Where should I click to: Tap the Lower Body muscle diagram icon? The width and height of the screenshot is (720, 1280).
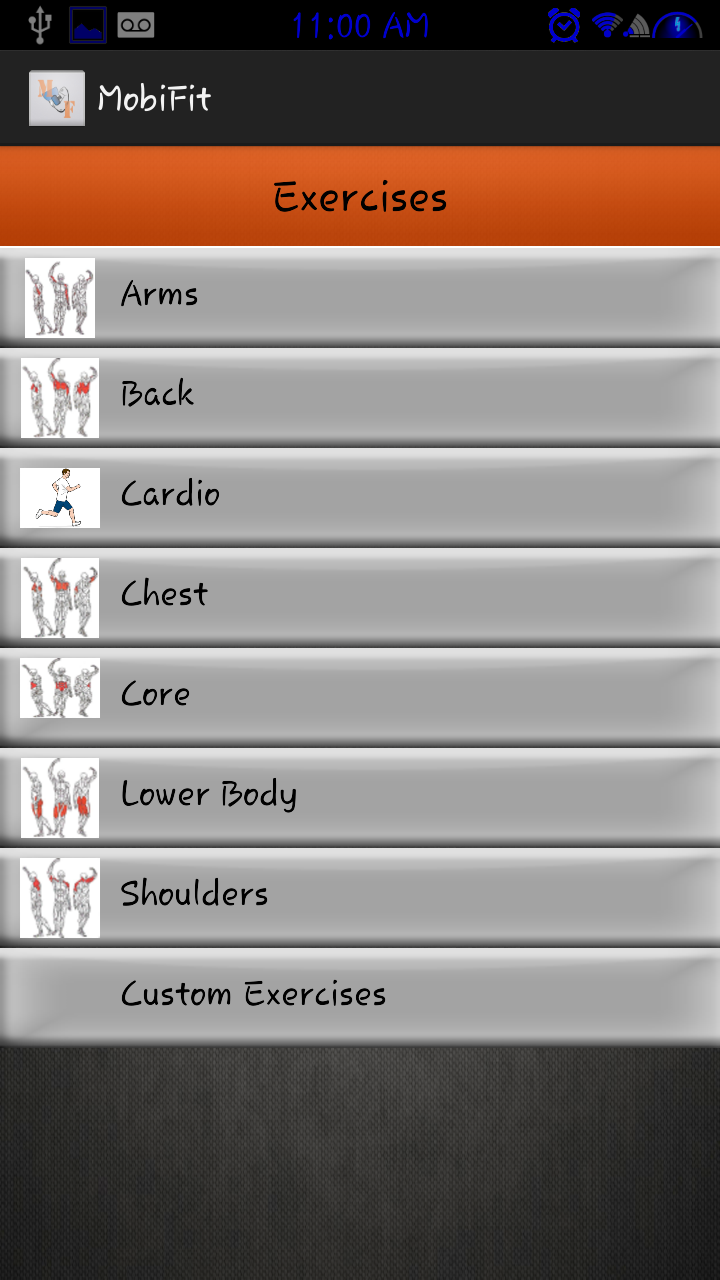(59, 797)
